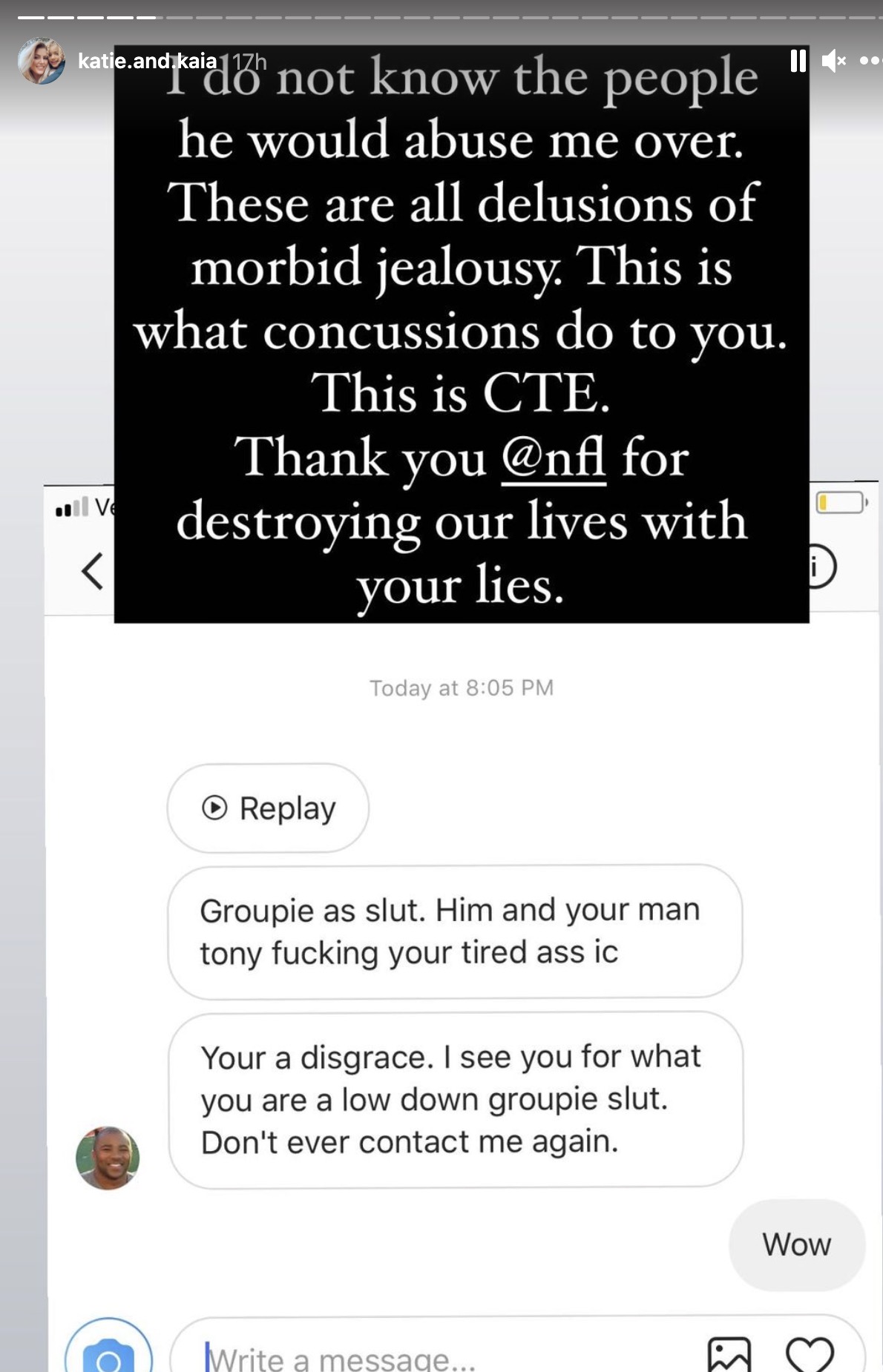The height and width of the screenshot is (1372, 883).
Task: Pause the playing story
Action: tap(798, 61)
